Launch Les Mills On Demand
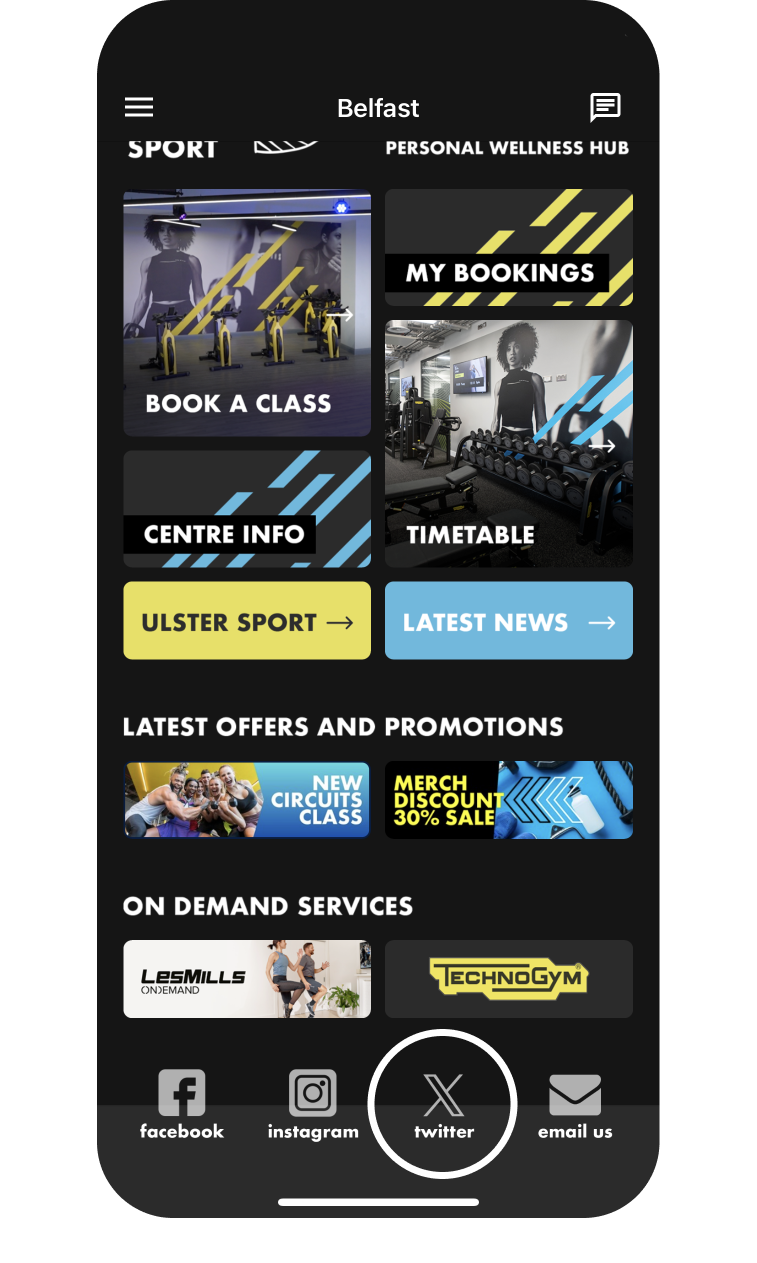This screenshot has width=757, height=1263. (247, 979)
